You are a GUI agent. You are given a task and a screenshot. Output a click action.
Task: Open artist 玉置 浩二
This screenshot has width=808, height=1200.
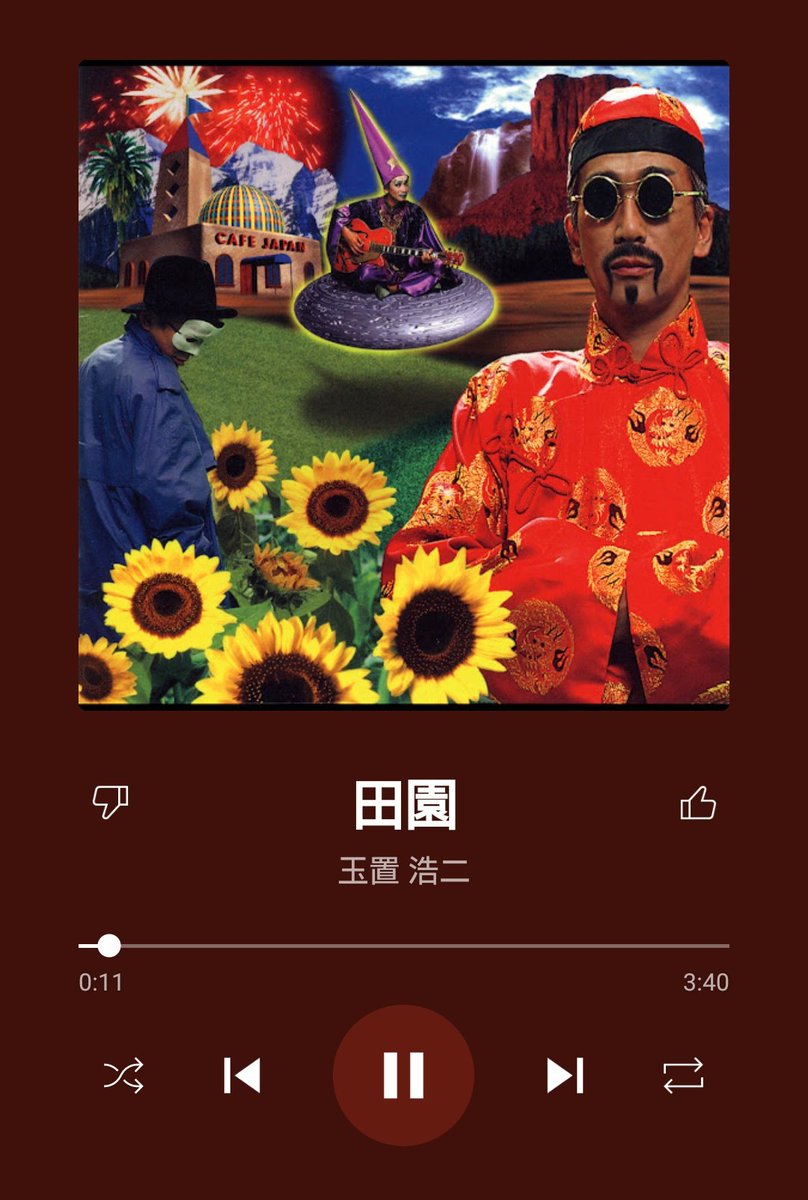click(404, 871)
